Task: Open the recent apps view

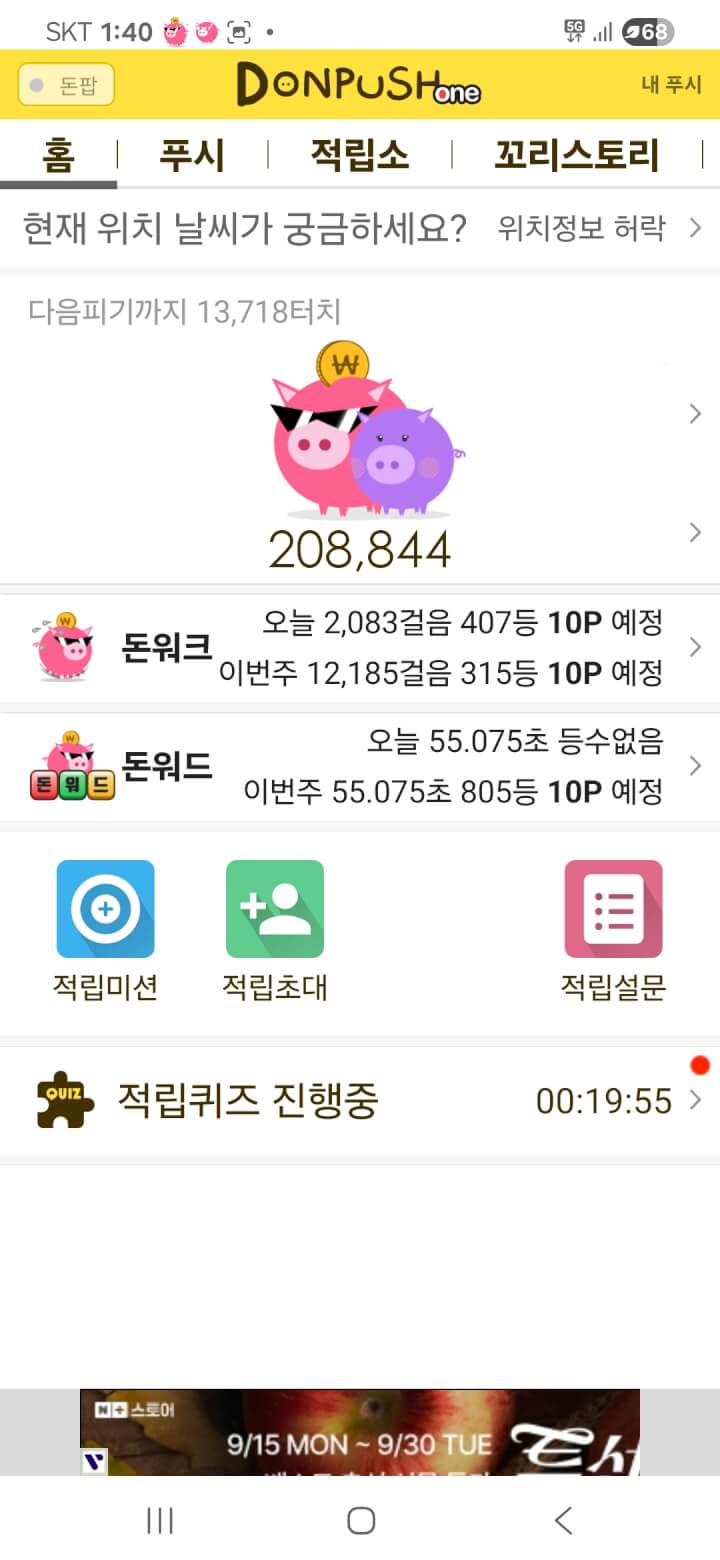Action: 160,1521
